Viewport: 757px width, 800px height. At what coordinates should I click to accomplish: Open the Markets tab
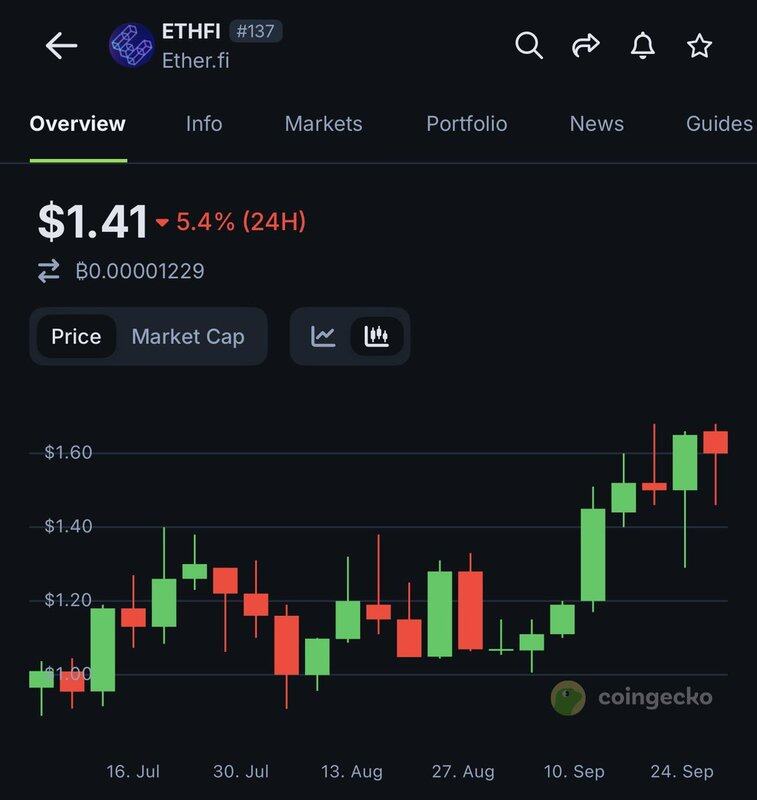[323, 124]
